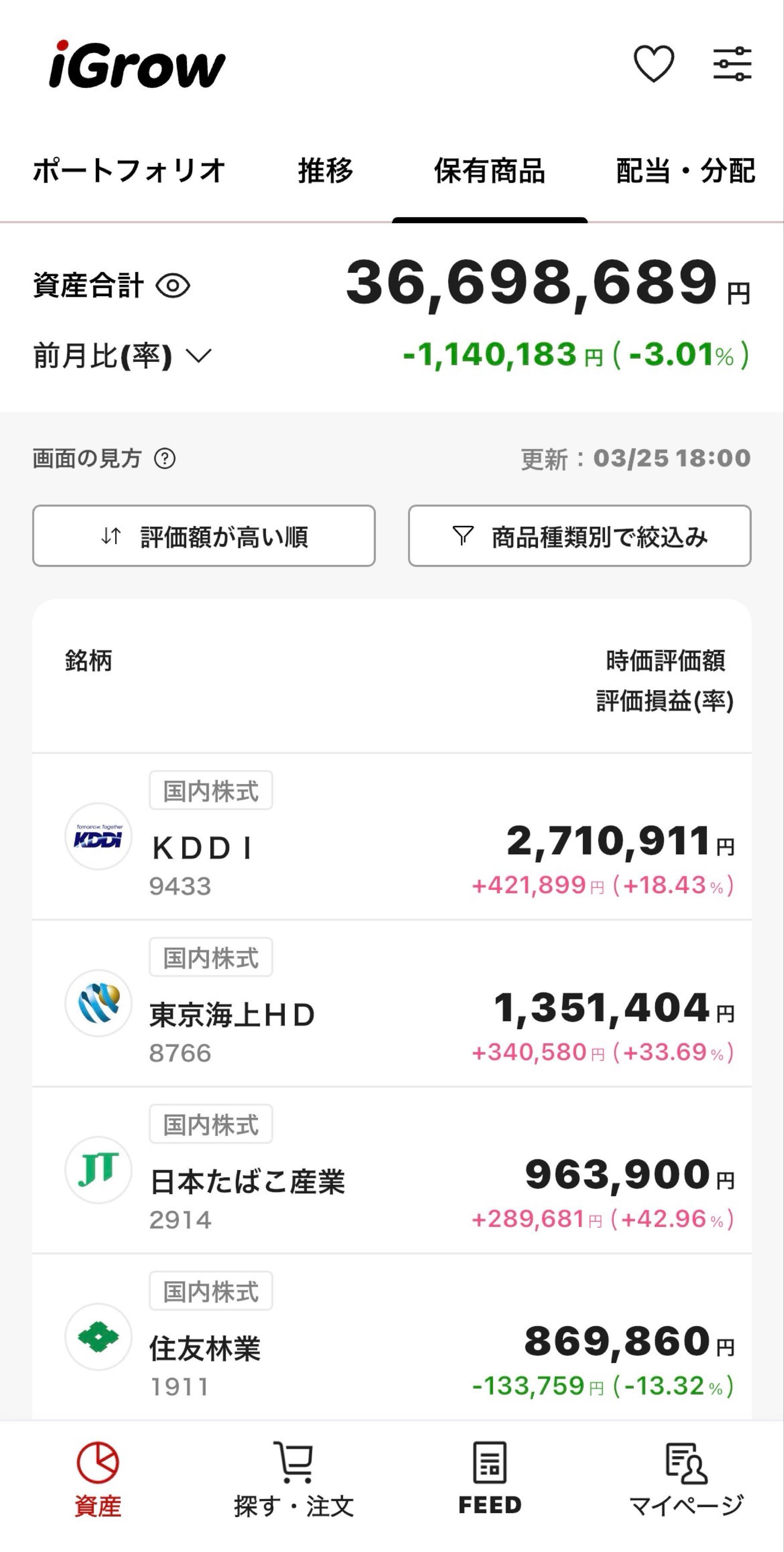Screen dimensions: 784x1552
Task: Open the favorites heart icon
Action: click(x=653, y=64)
